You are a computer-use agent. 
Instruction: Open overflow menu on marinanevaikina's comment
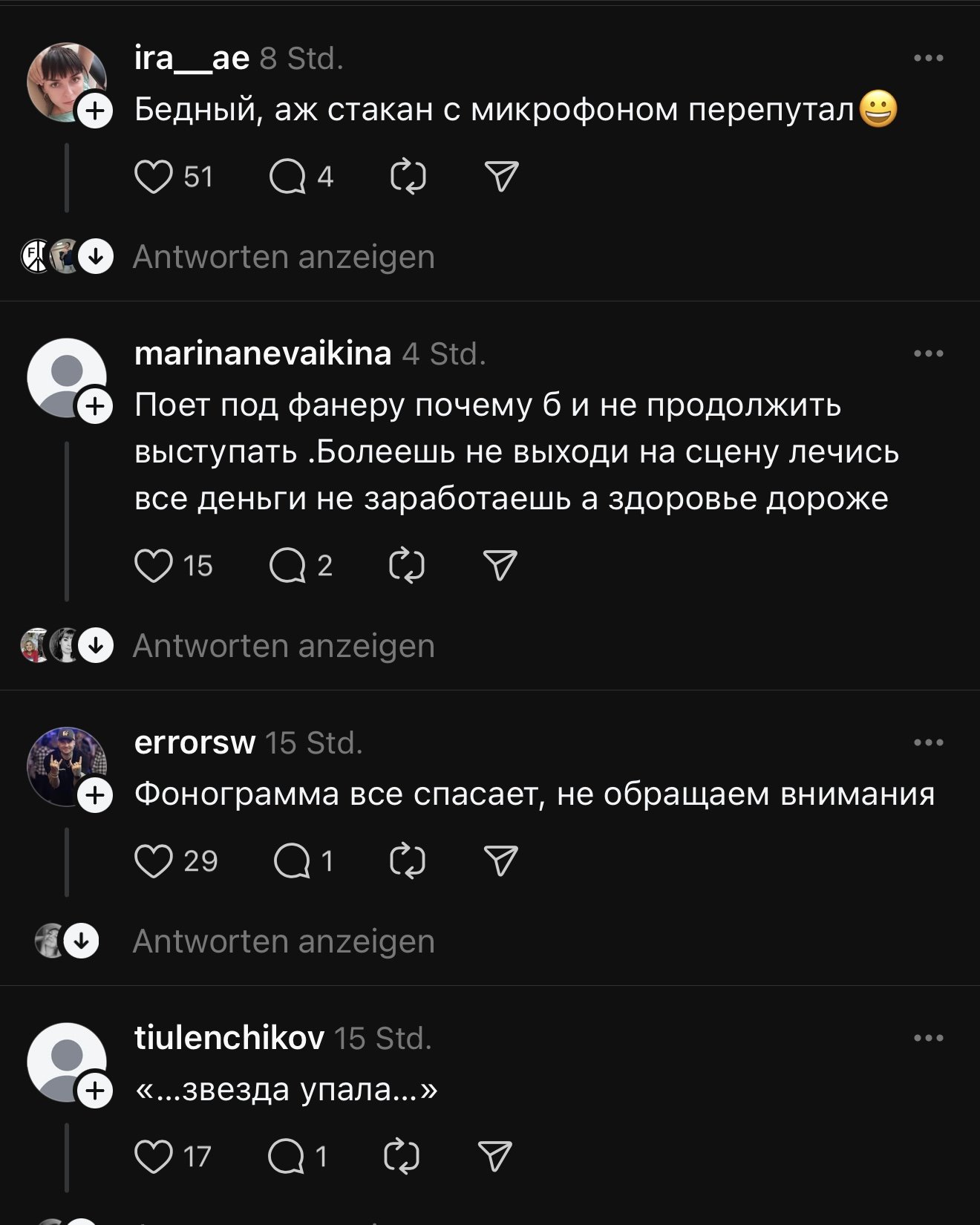[928, 353]
